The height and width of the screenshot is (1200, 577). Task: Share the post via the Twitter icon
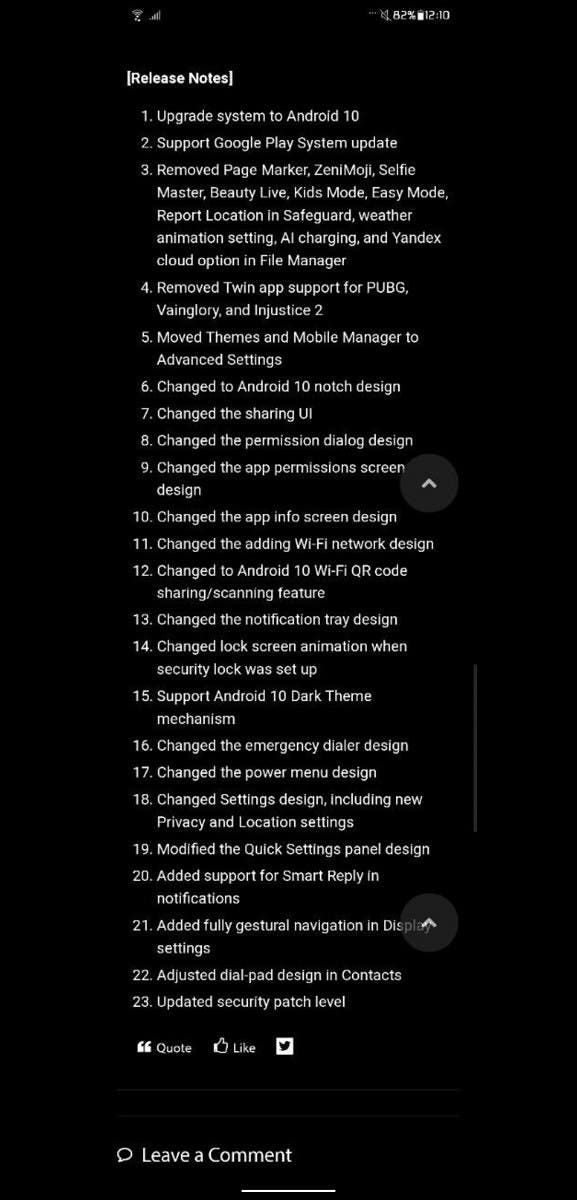click(285, 1046)
